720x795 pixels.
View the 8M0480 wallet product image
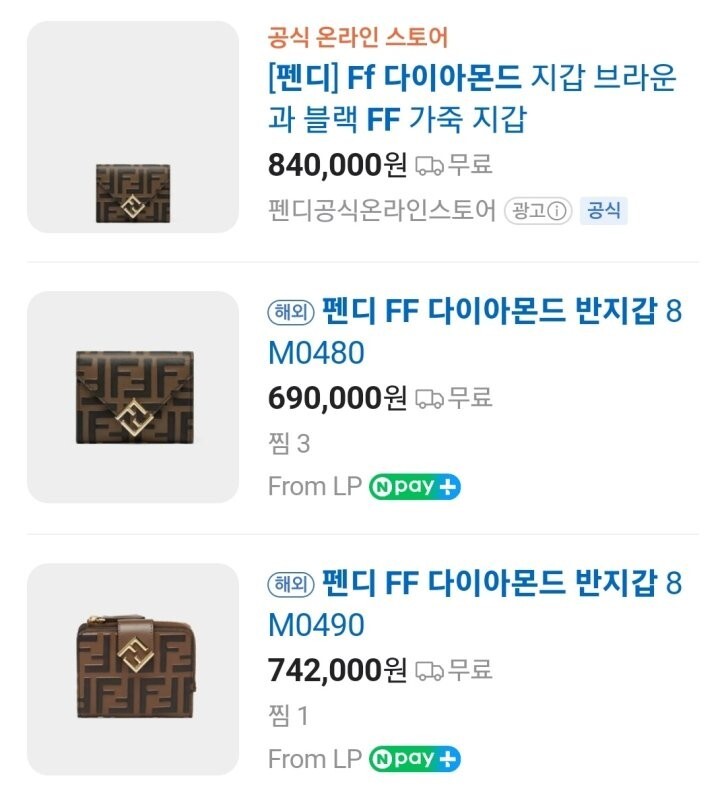pyautogui.click(x=133, y=397)
